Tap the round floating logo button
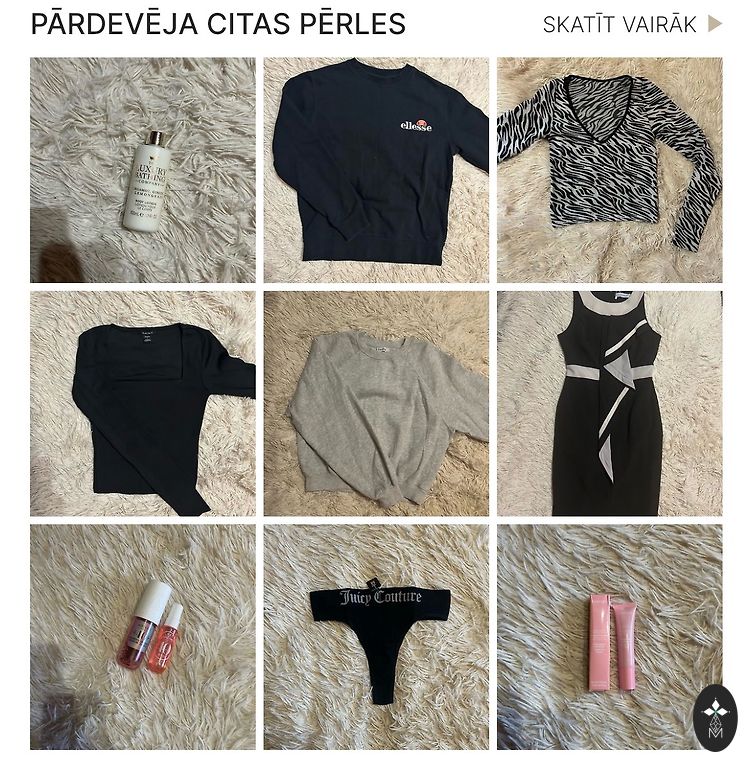The image size is (754, 768). click(x=715, y=717)
